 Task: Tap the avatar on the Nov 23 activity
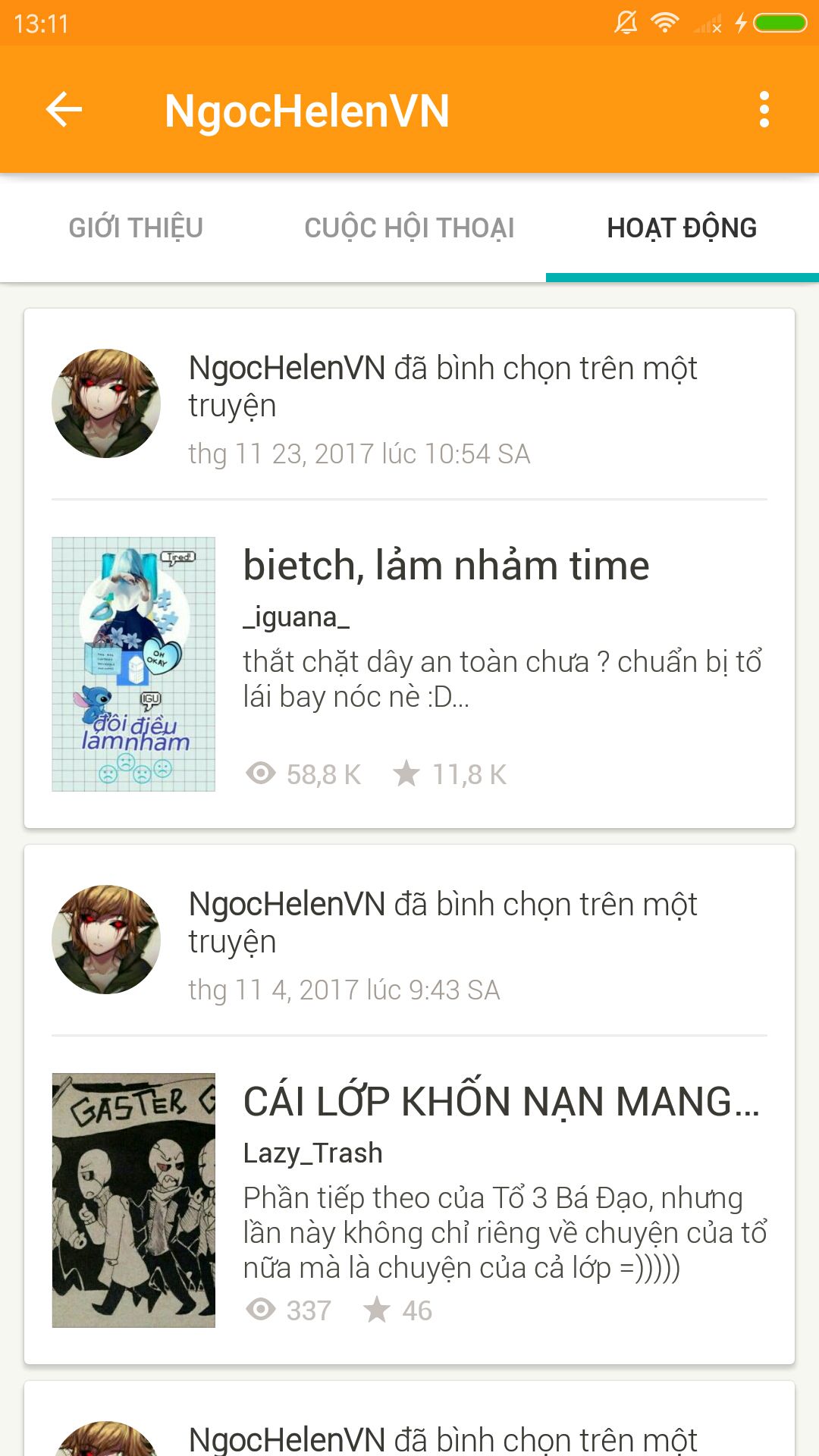106,403
